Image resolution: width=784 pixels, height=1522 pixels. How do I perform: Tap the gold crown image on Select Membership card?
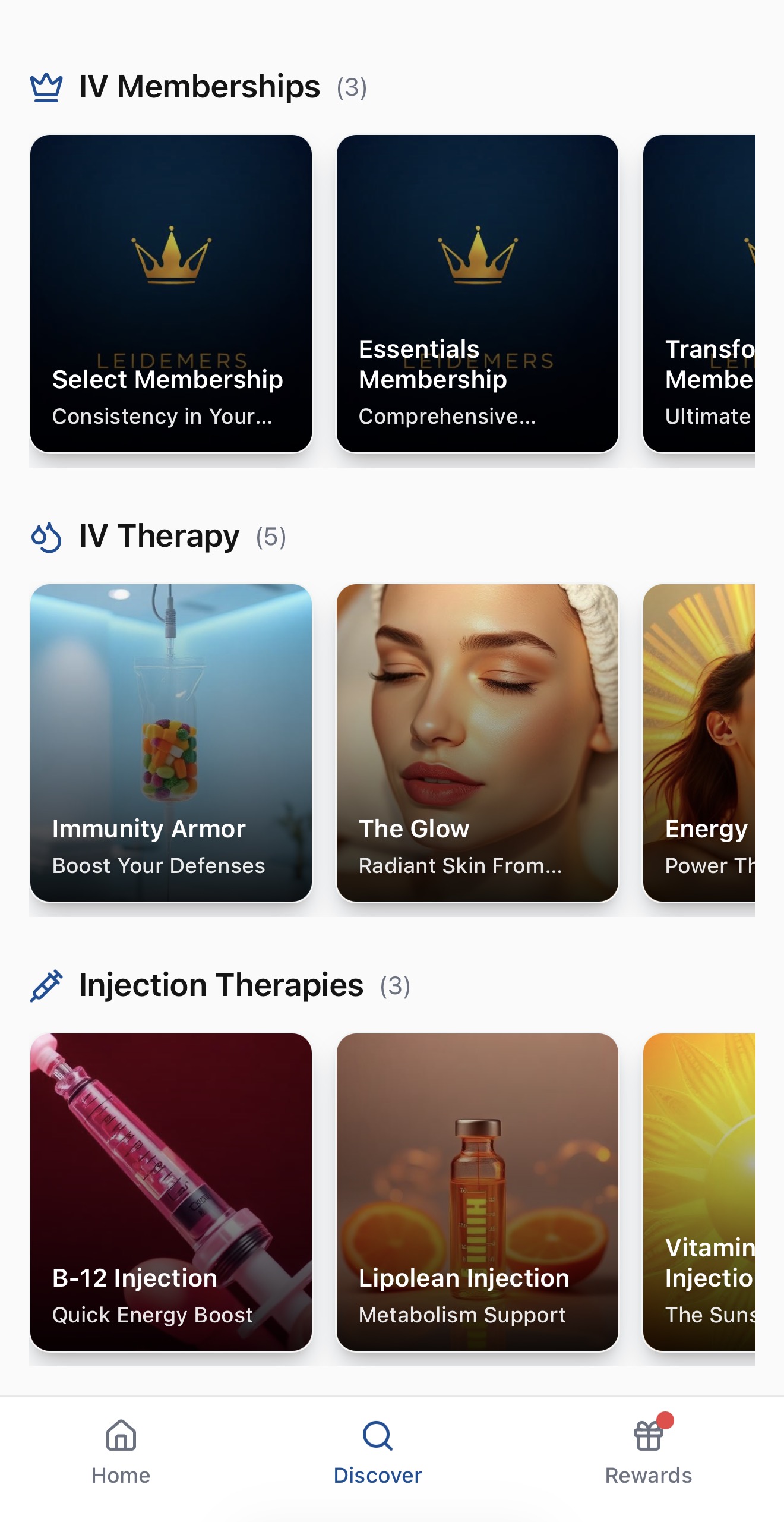tap(170, 256)
